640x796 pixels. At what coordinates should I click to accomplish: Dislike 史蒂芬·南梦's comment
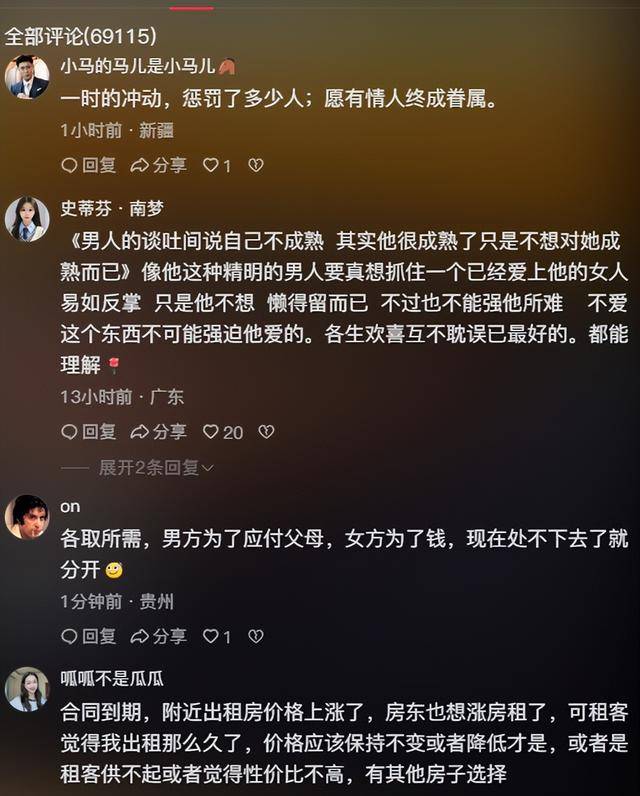click(x=266, y=432)
